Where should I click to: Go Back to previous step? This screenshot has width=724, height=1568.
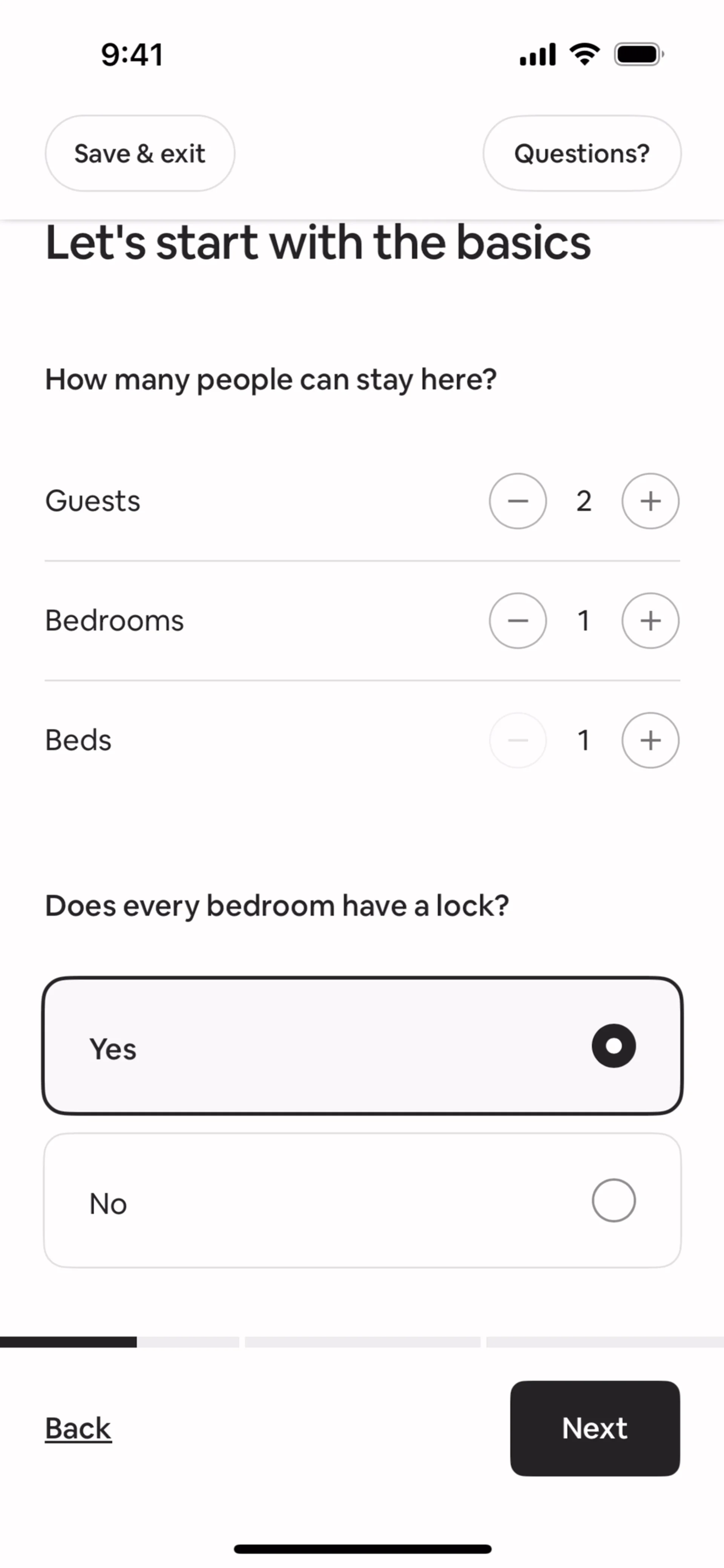[78, 1428]
